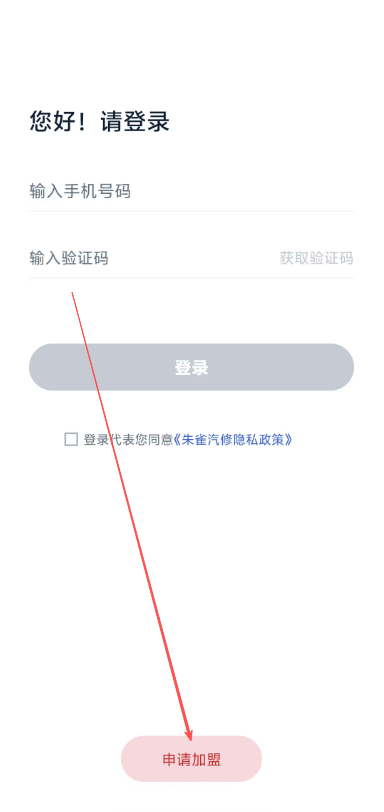Open the 朱雀汽修隐私政策 link
Viewport: 384px width, 812px height.
coord(233,440)
